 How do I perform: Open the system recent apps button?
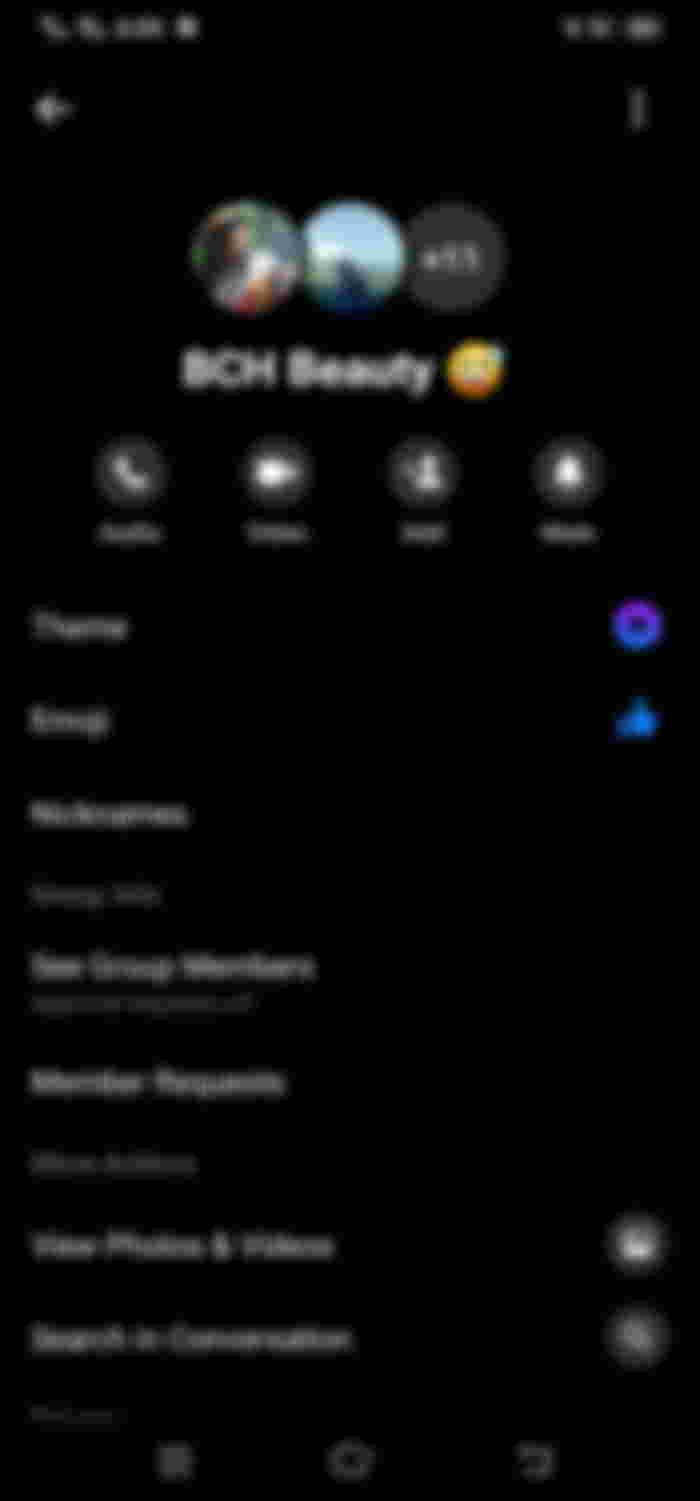[175, 1461]
